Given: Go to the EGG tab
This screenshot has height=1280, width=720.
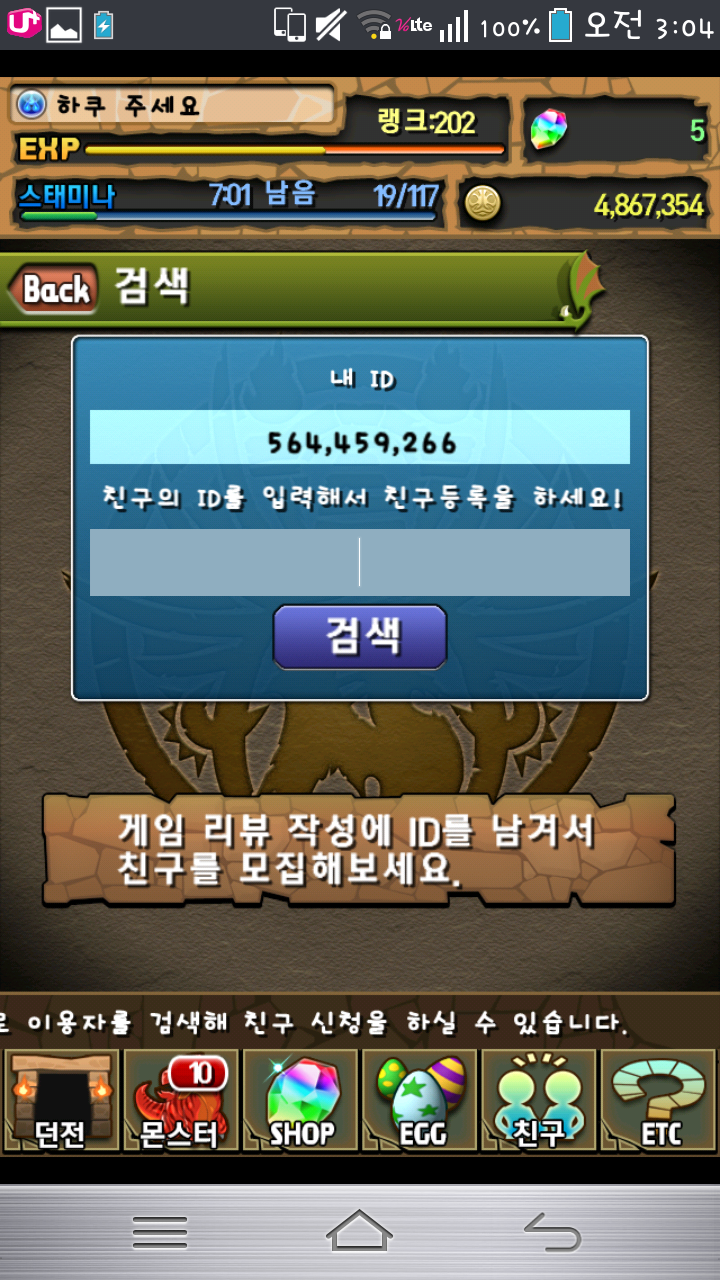Looking at the screenshot, I should (x=420, y=1100).
